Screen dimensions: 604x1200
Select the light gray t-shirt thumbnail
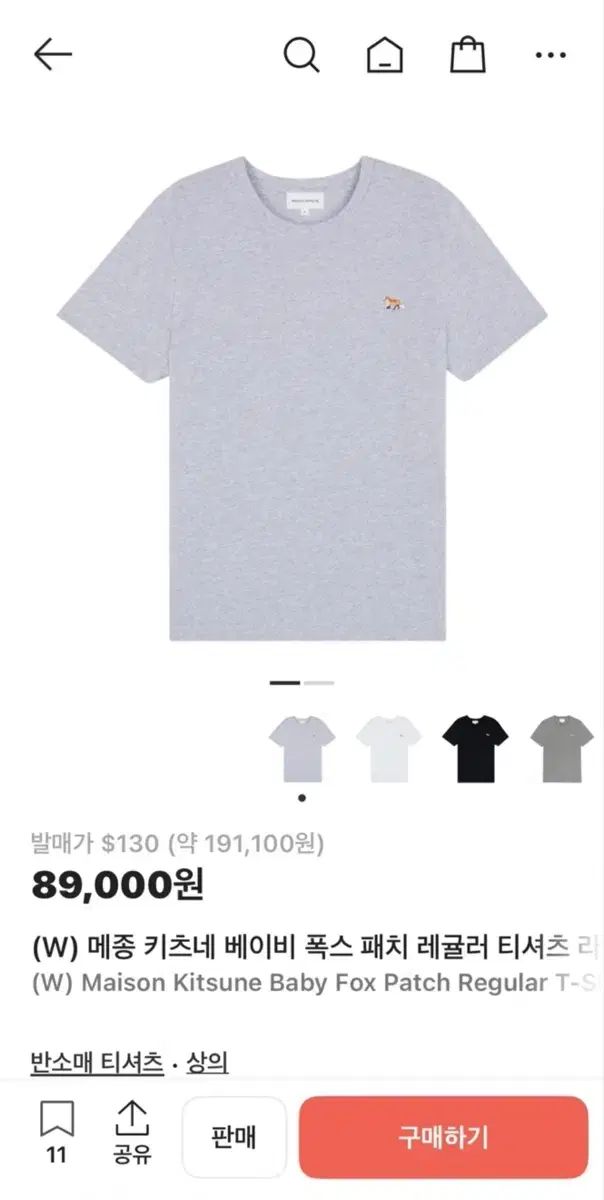pyautogui.click(x=302, y=749)
